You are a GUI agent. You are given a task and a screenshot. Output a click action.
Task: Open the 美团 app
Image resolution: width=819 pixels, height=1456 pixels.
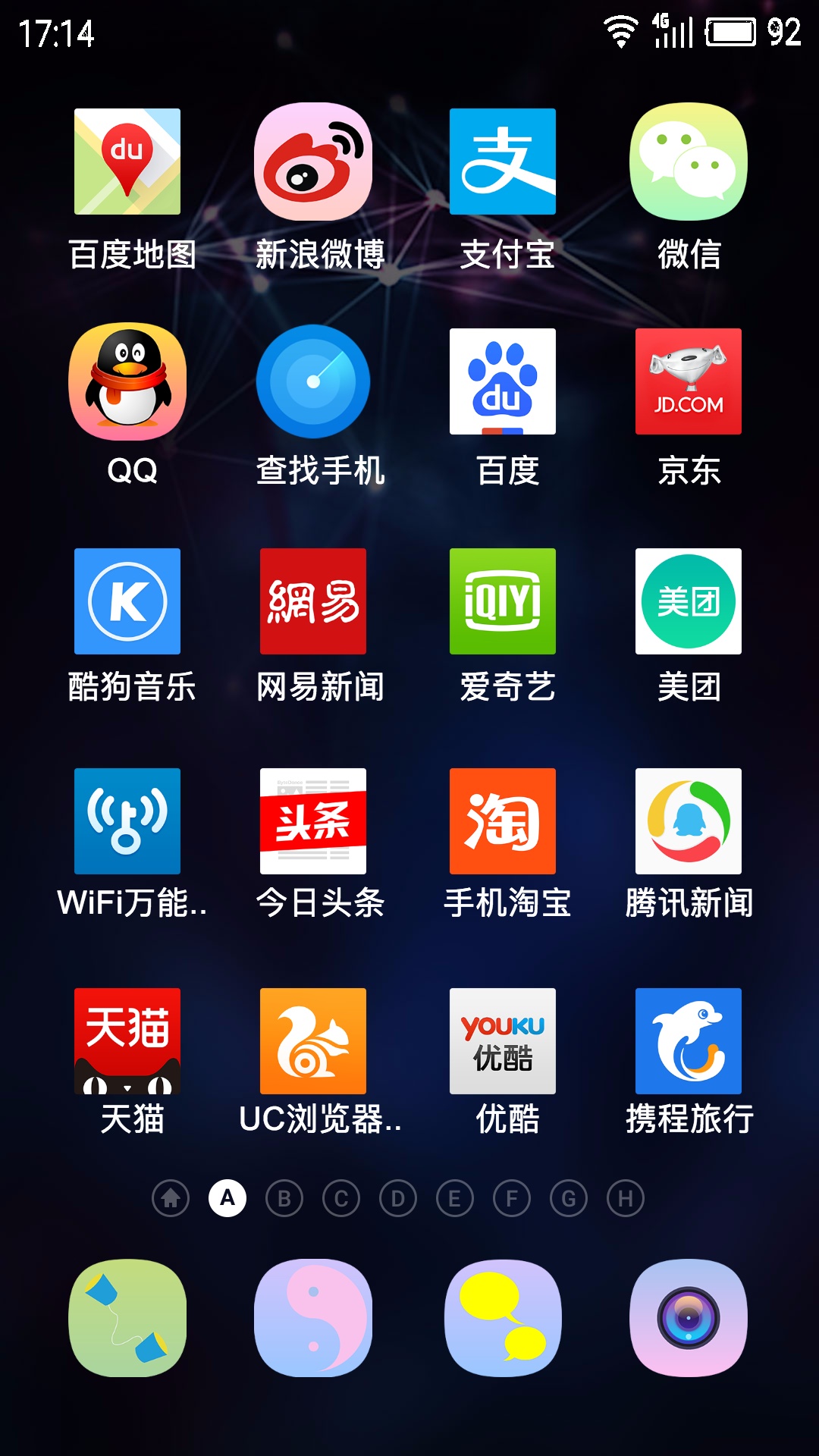click(689, 601)
